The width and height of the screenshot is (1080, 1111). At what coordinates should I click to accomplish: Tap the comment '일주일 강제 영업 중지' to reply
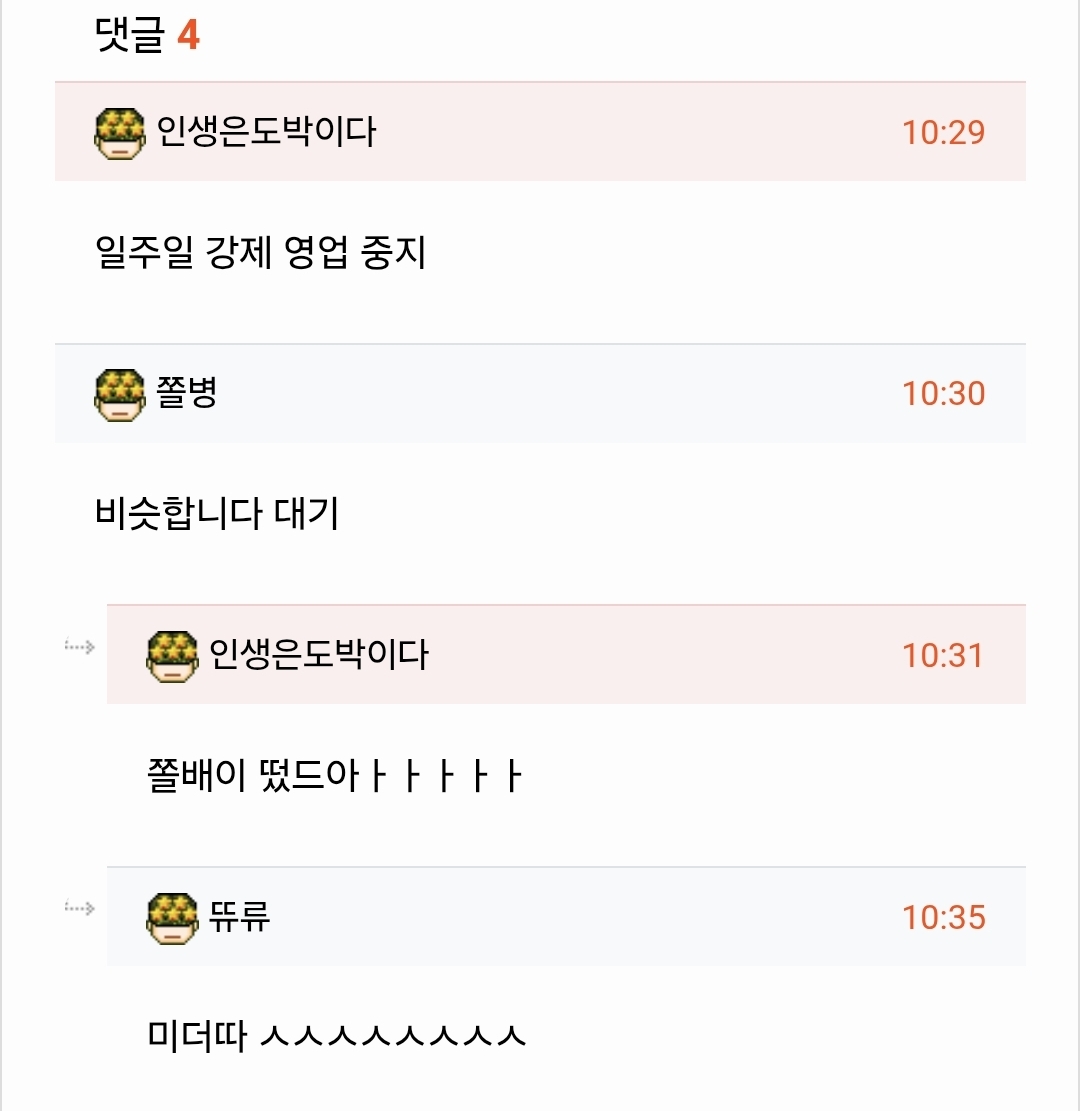click(x=260, y=253)
